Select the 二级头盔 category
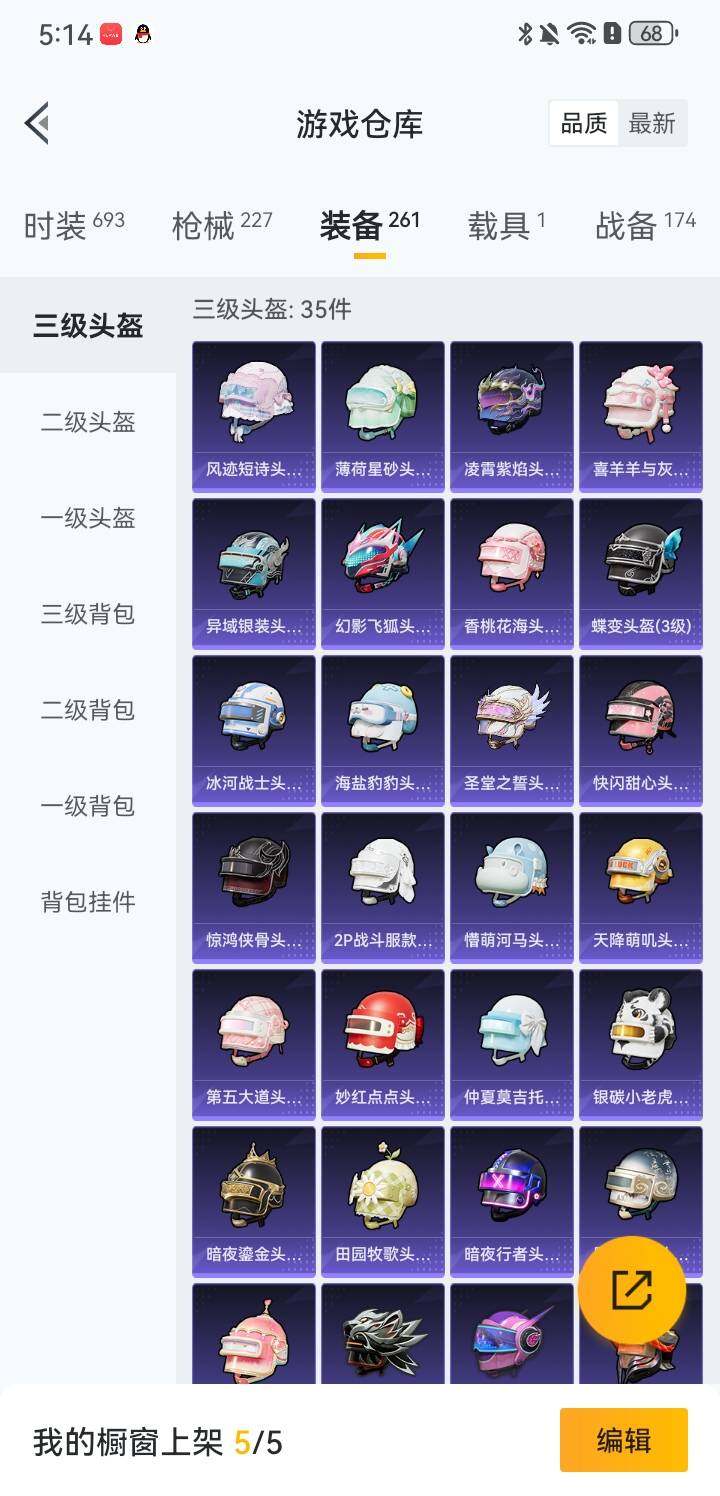This screenshot has height=1496, width=720. (x=88, y=422)
